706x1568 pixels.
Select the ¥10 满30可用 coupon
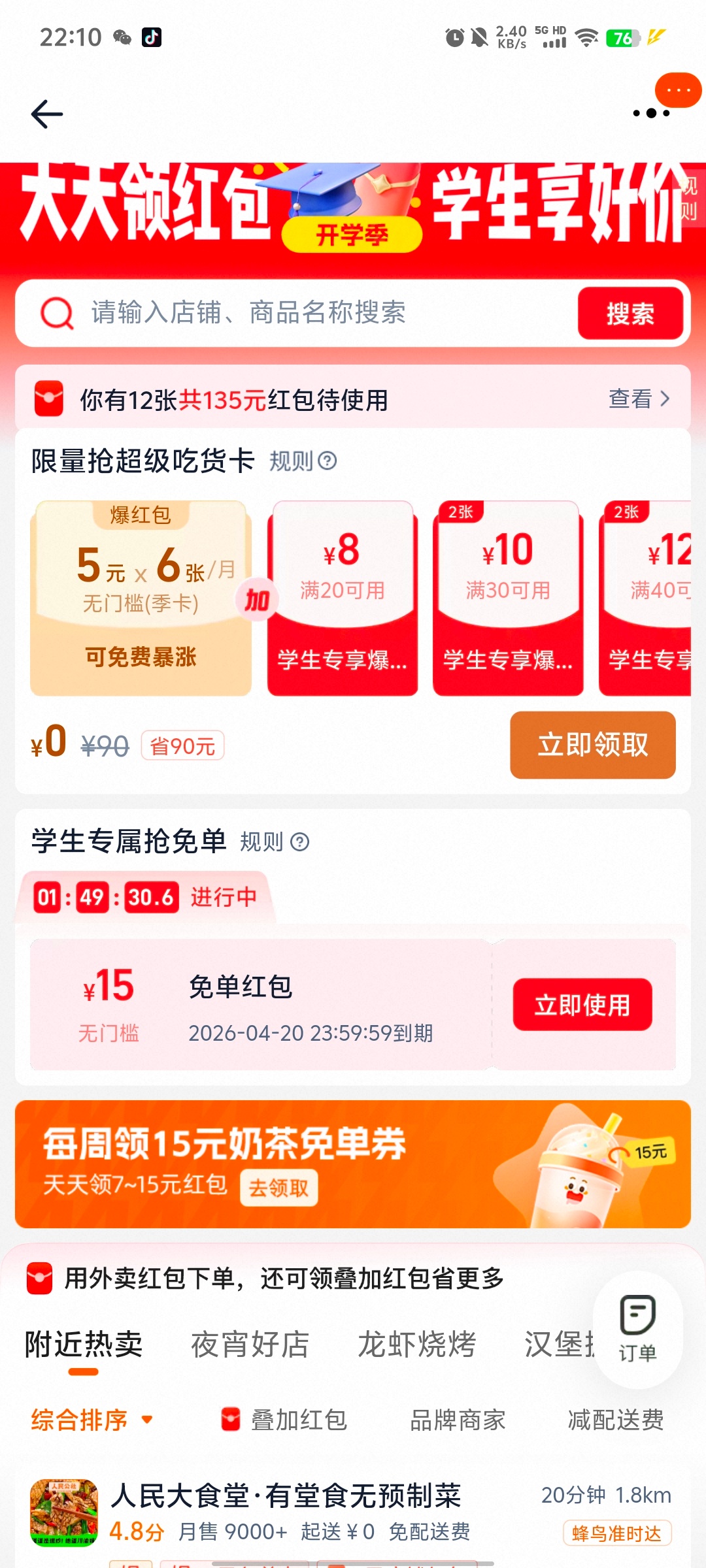coord(507,598)
